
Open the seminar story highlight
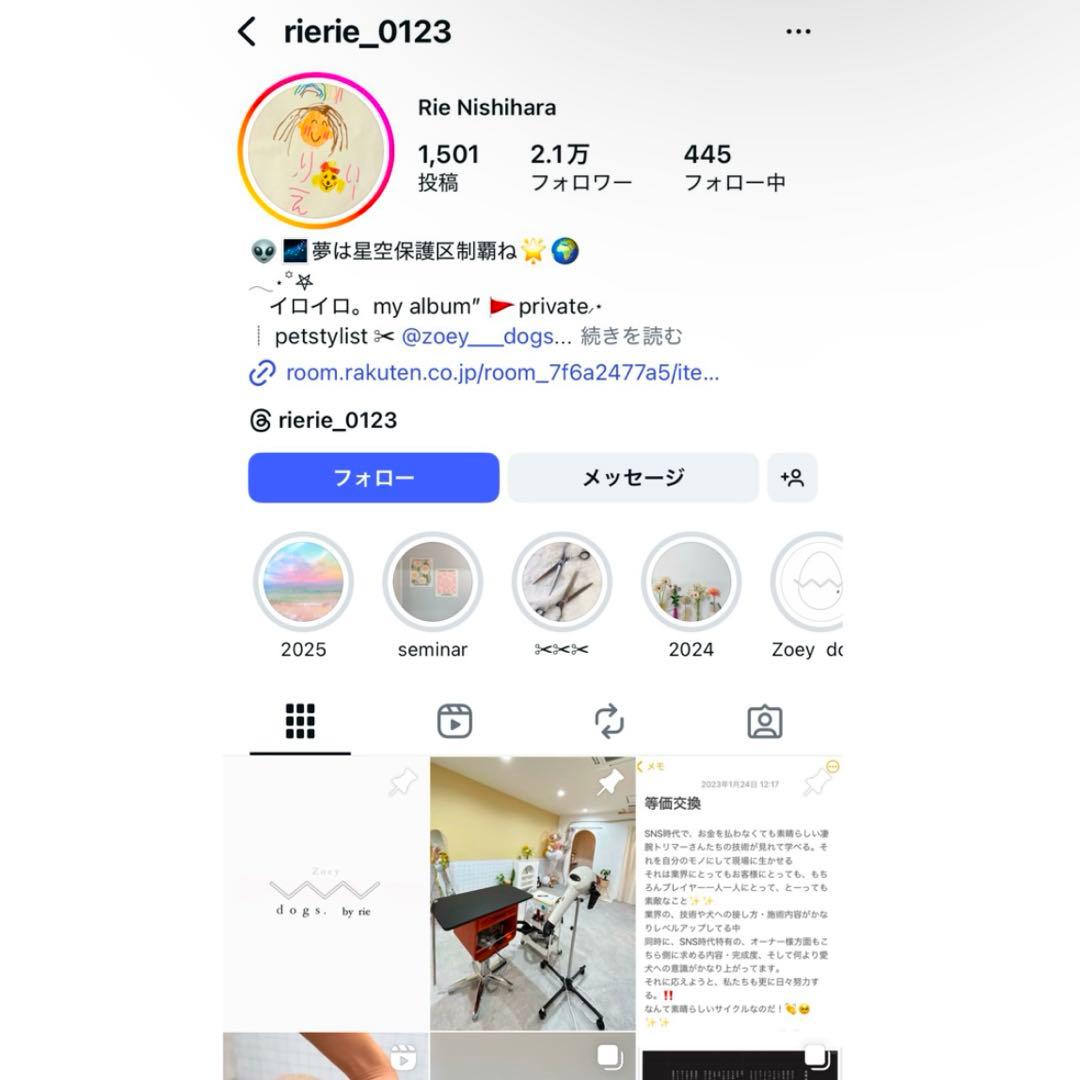432,582
